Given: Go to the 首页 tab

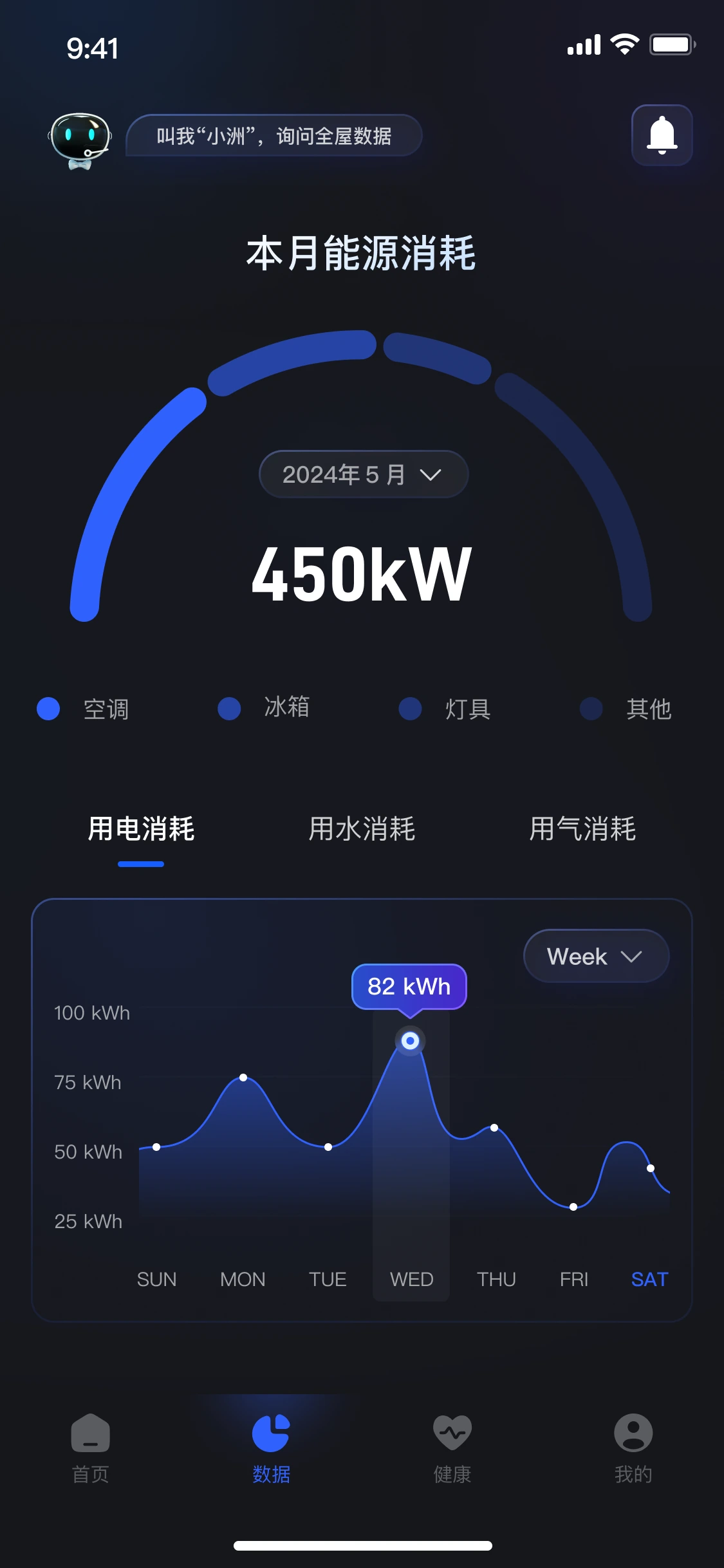Looking at the screenshot, I should click(x=91, y=1448).
